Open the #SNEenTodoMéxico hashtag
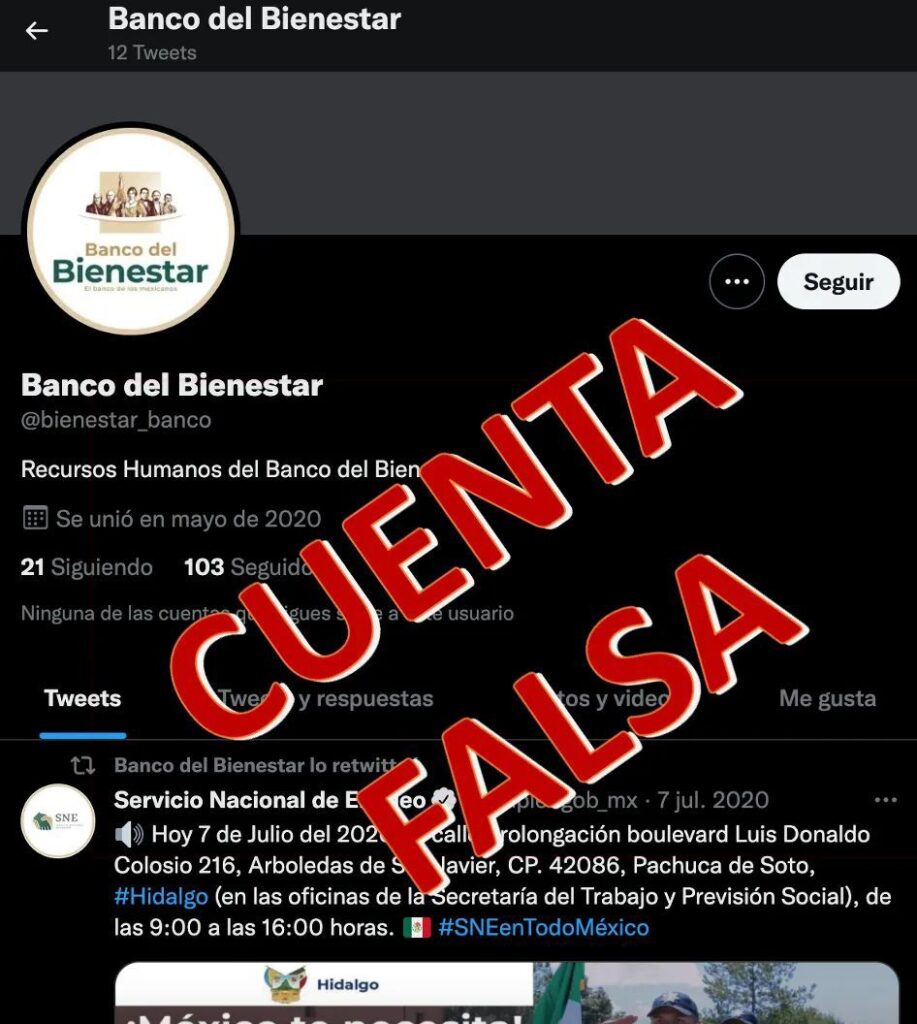Image resolution: width=917 pixels, height=1024 pixels. point(543,927)
